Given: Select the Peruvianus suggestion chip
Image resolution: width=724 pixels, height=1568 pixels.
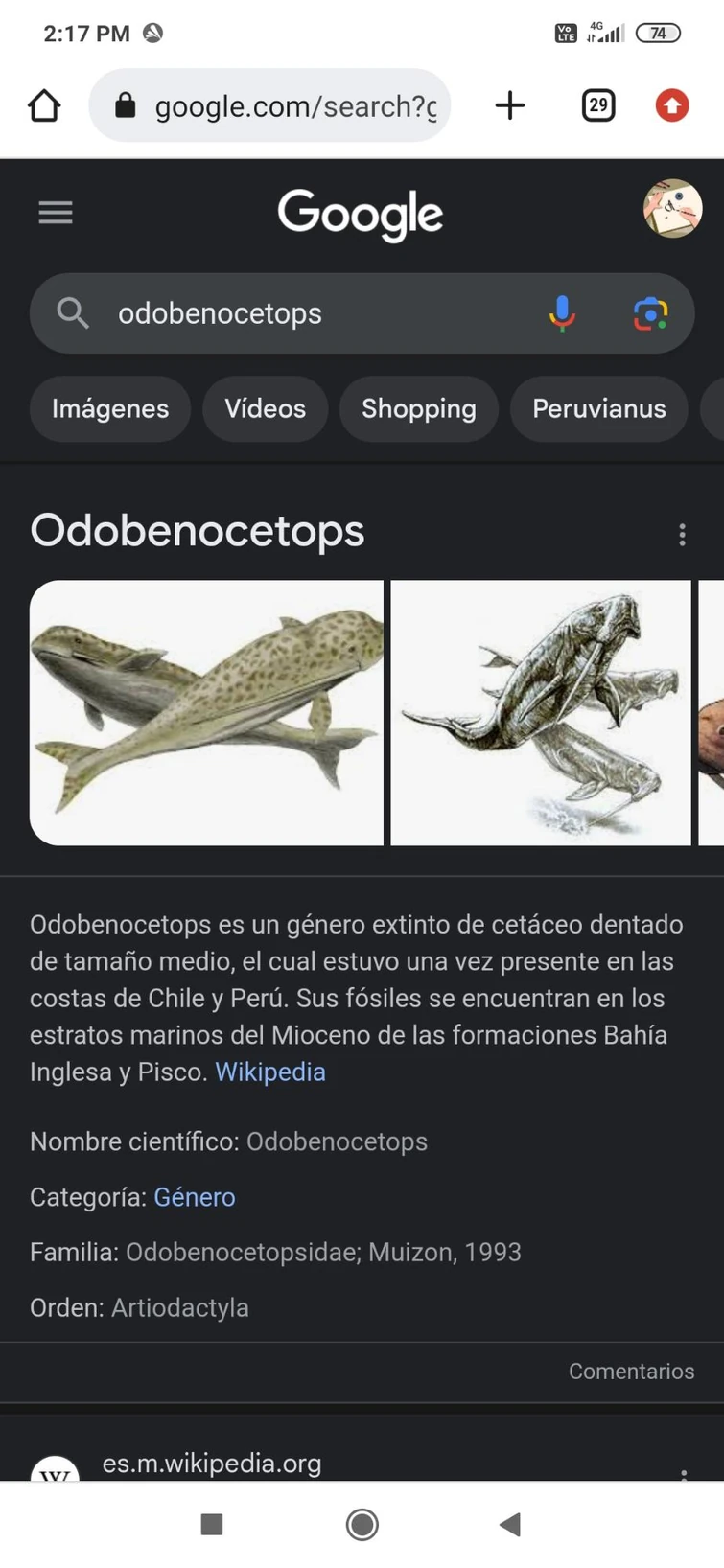Looking at the screenshot, I should [x=598, y=408].
